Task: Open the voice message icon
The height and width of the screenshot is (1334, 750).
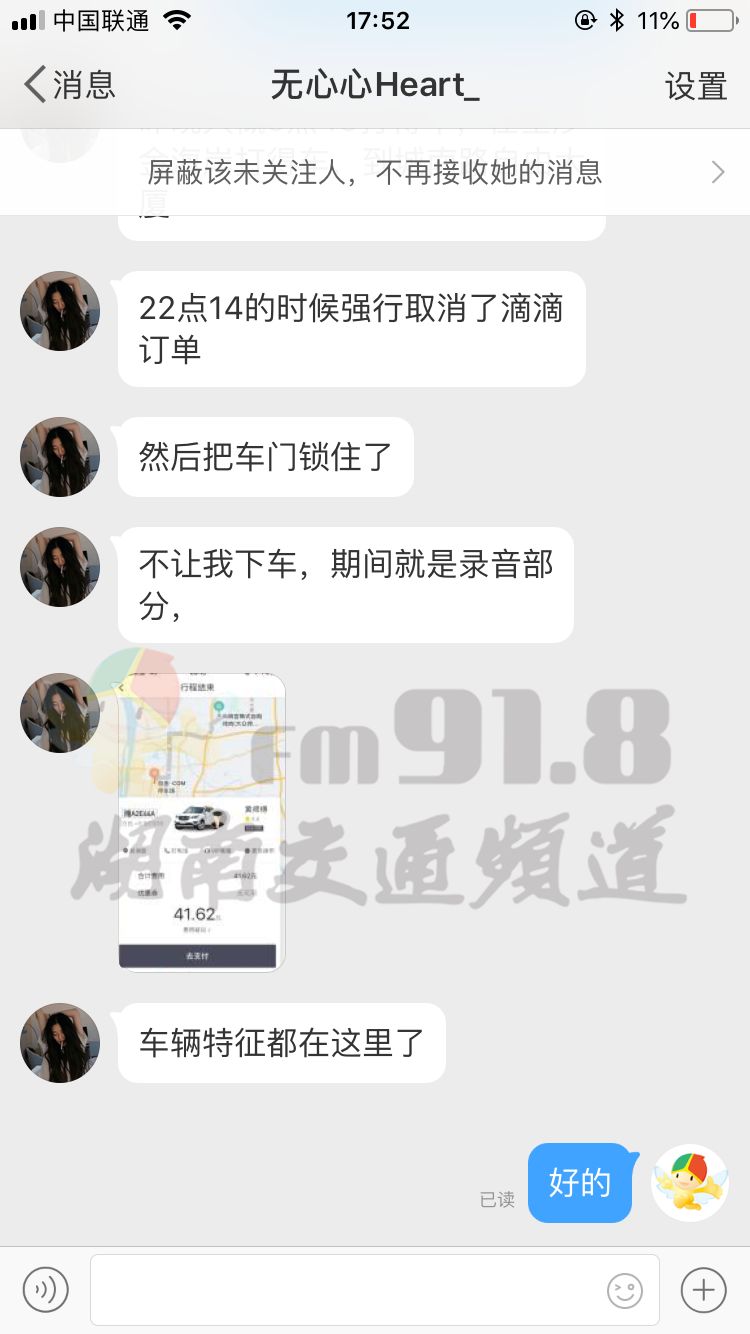Action: coord(44,1289)
